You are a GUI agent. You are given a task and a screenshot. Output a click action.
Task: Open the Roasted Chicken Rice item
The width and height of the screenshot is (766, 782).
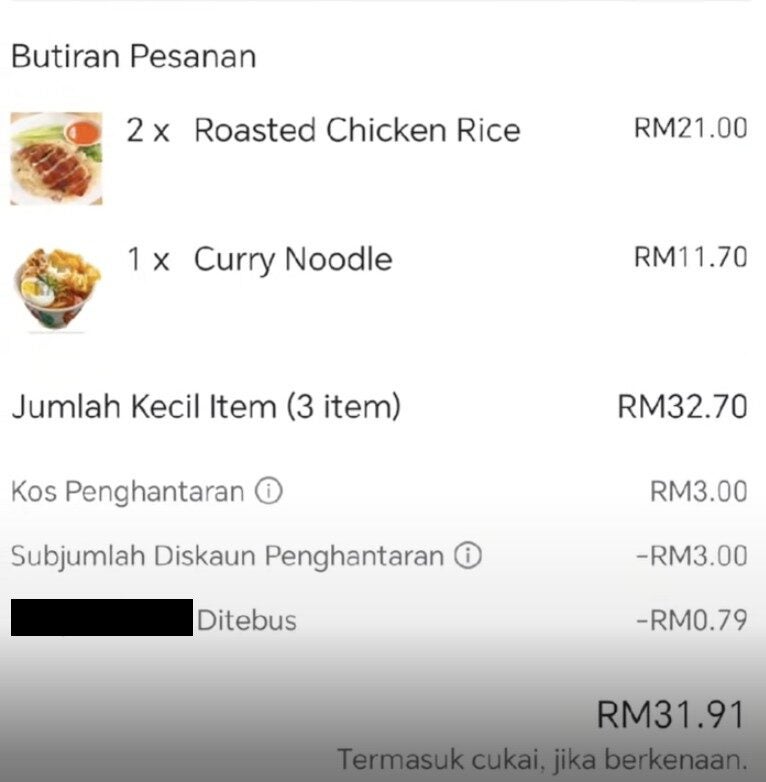(356, 130)
